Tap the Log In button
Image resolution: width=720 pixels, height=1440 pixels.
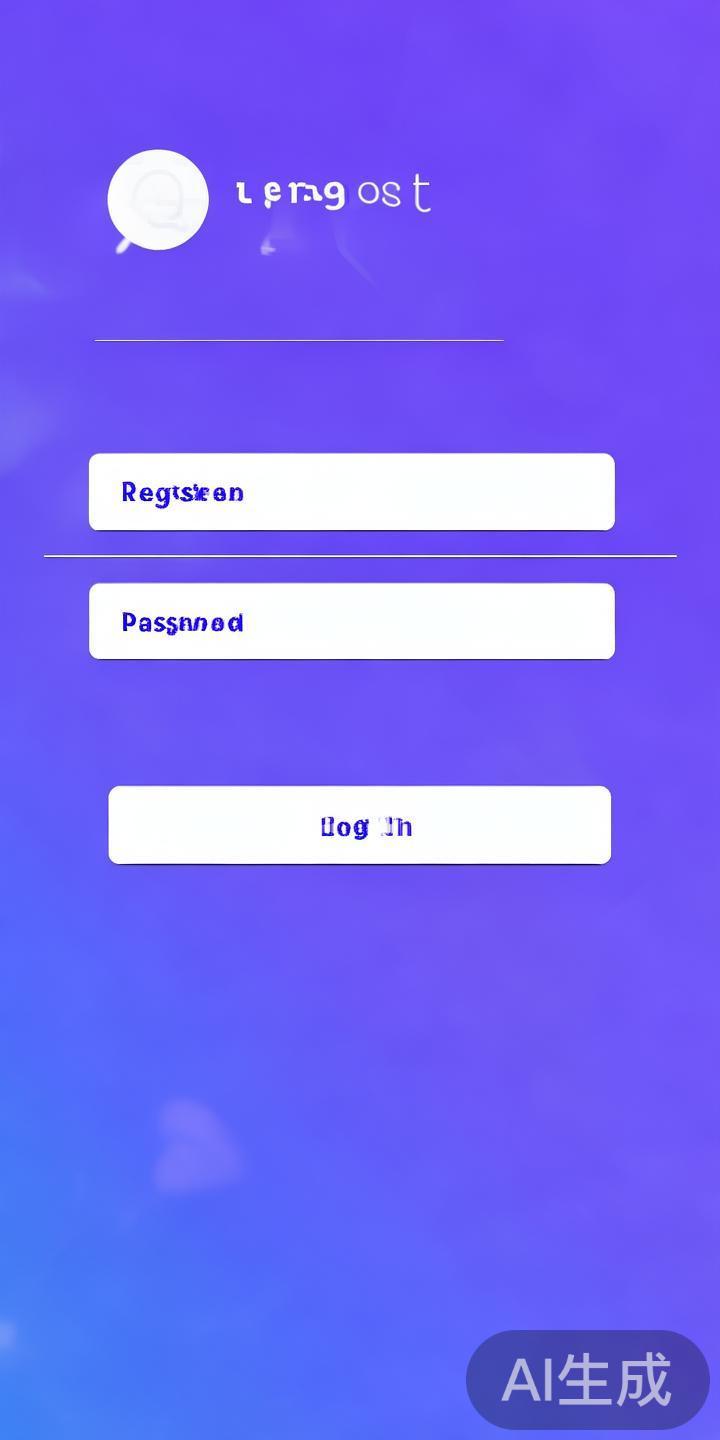point(359,825)
